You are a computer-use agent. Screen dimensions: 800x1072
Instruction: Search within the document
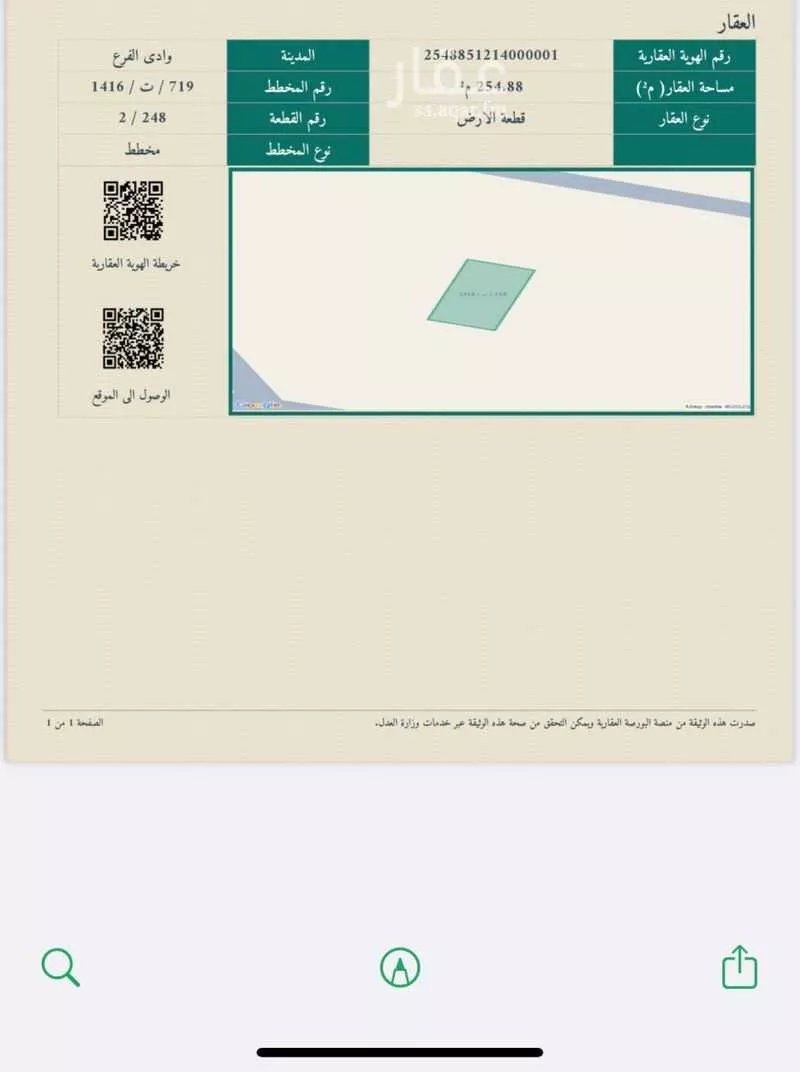[60, 967]
